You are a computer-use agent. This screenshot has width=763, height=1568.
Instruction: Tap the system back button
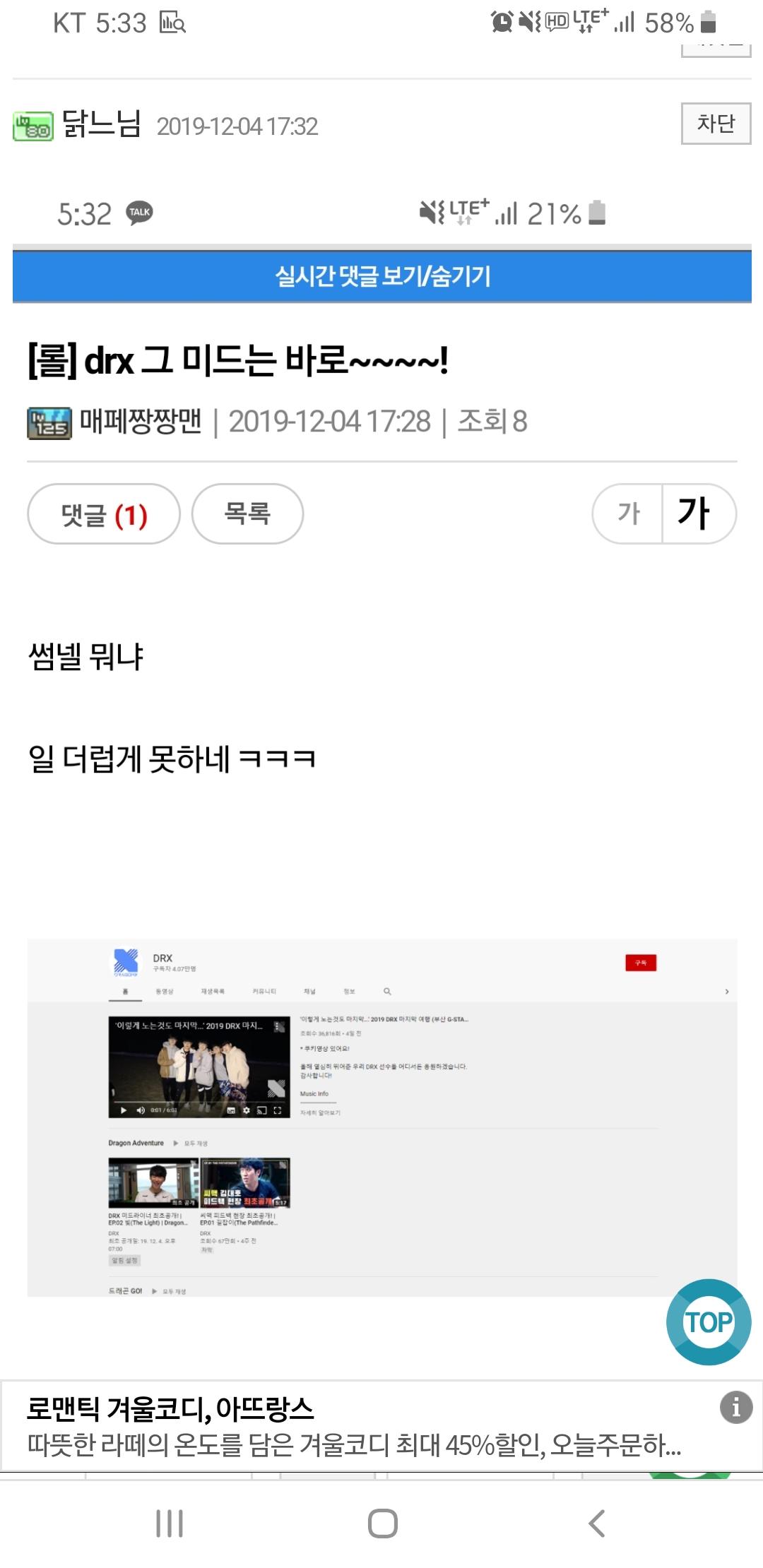coord(597,1524)
